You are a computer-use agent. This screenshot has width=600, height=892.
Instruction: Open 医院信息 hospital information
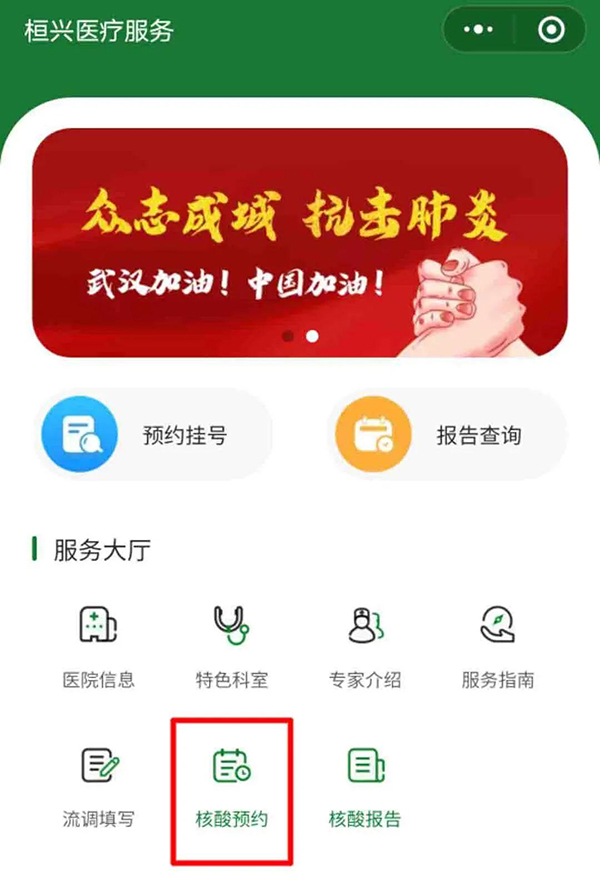point(98,647)
